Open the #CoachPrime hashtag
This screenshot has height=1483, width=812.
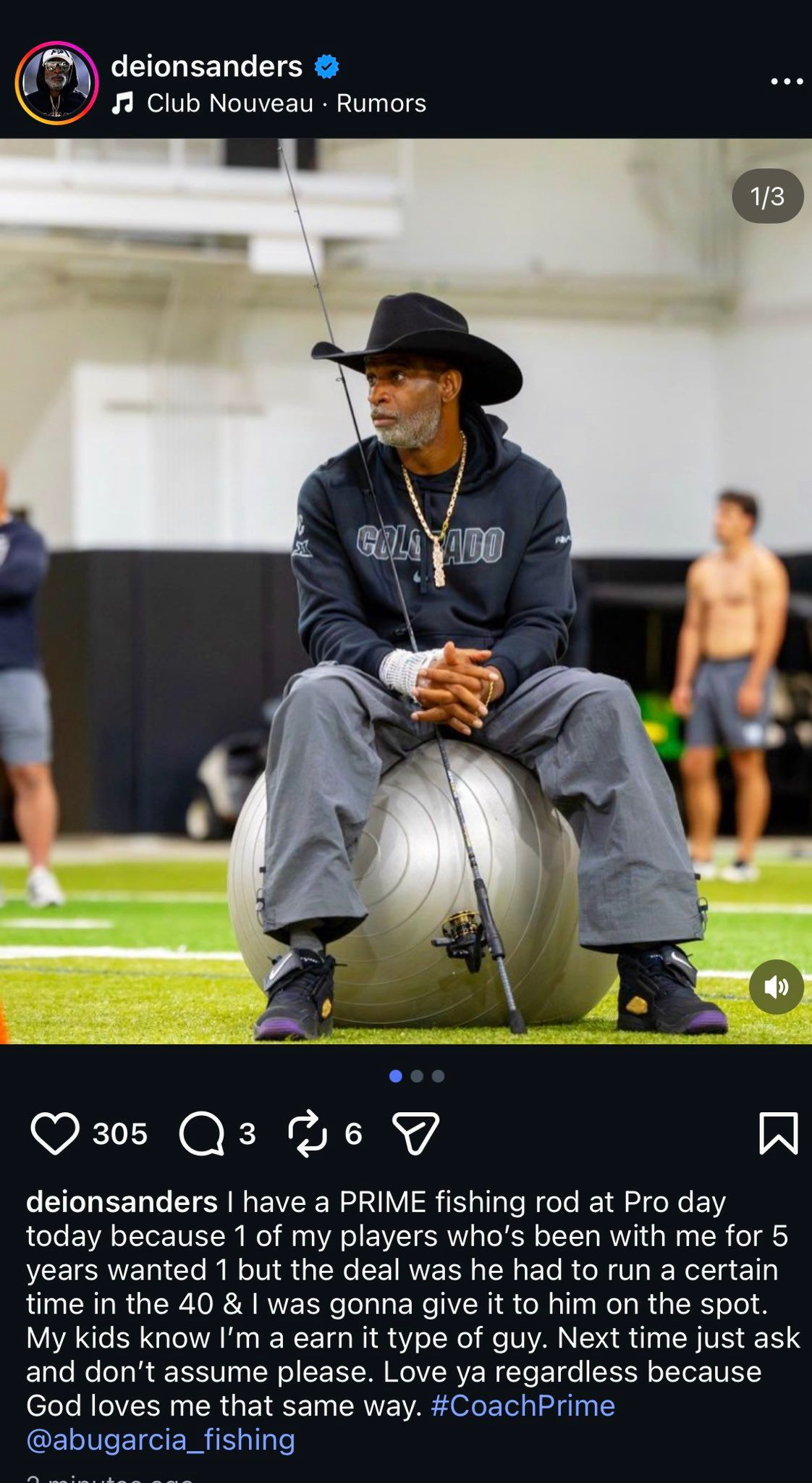[523, 1406]
